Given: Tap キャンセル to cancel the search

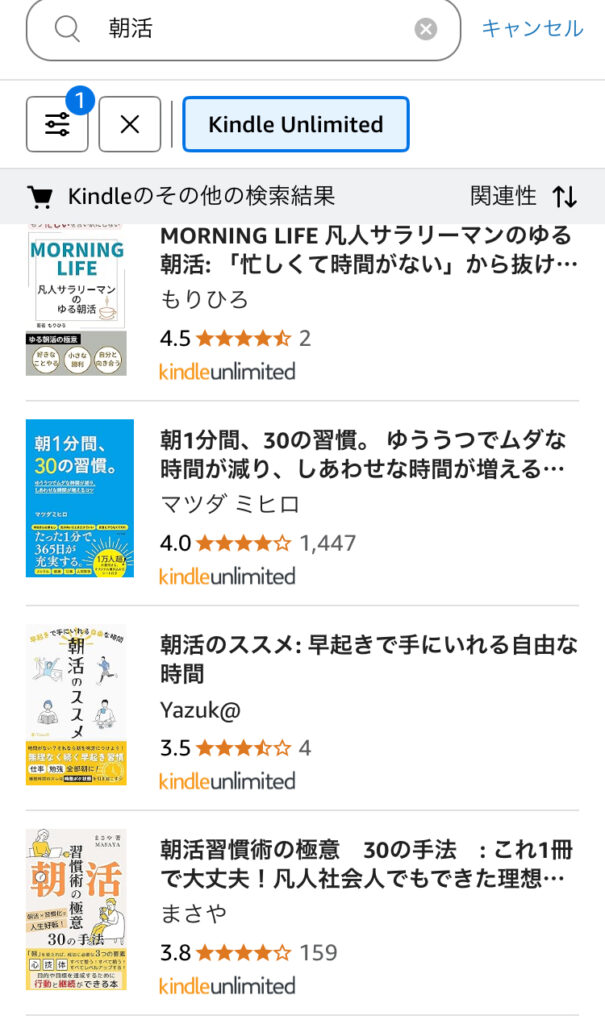Looking at the screenshot, I should tap(532, 28).
